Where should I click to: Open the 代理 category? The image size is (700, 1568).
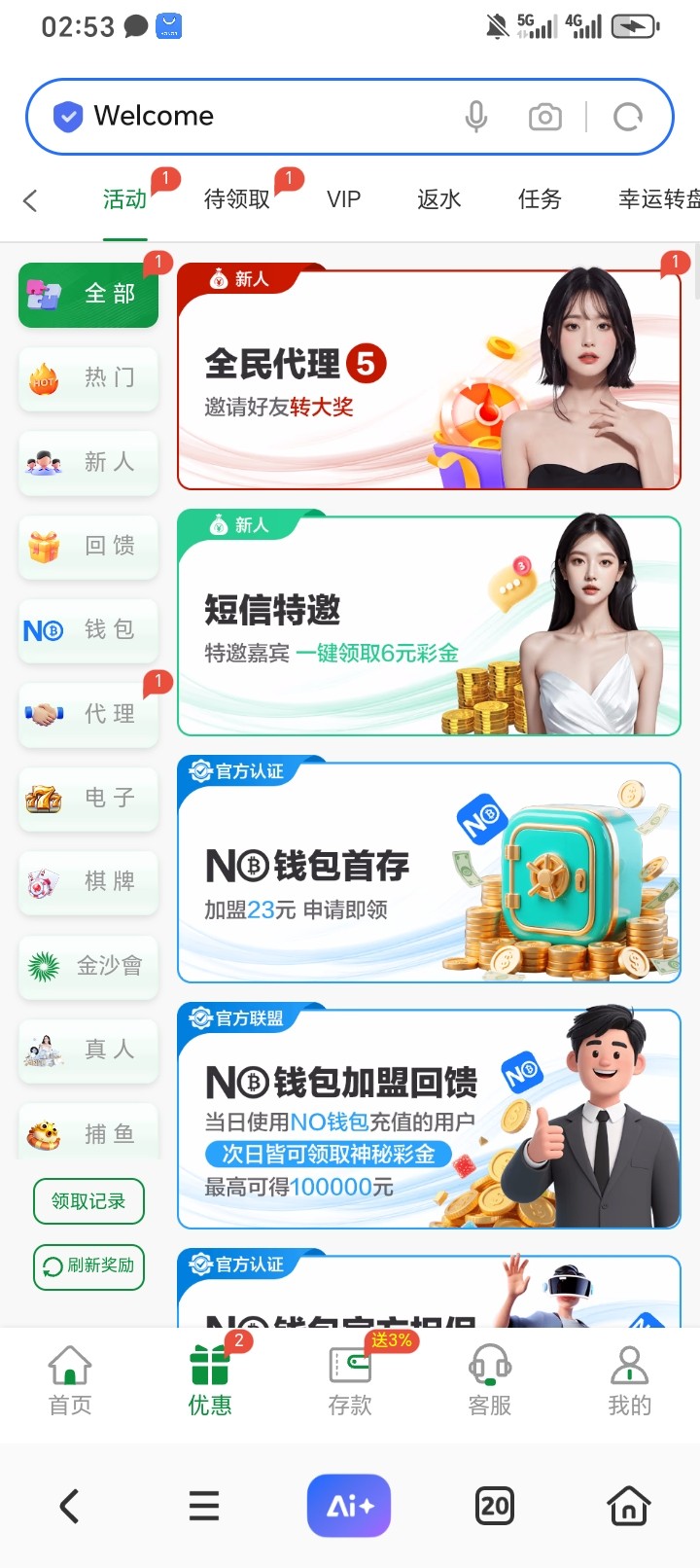pos(88,713)
